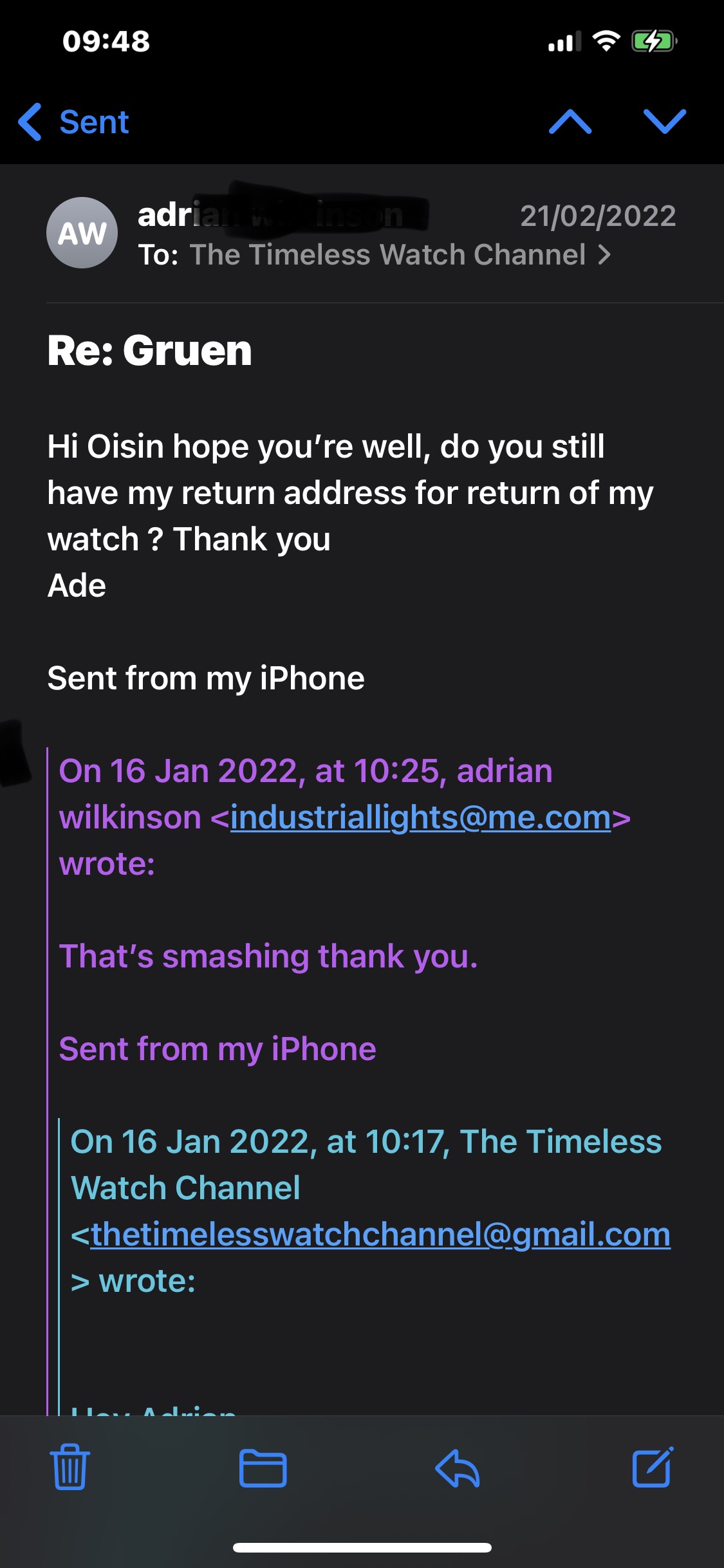
Task: Jump to the next message arrow
Action: (664, 122)
